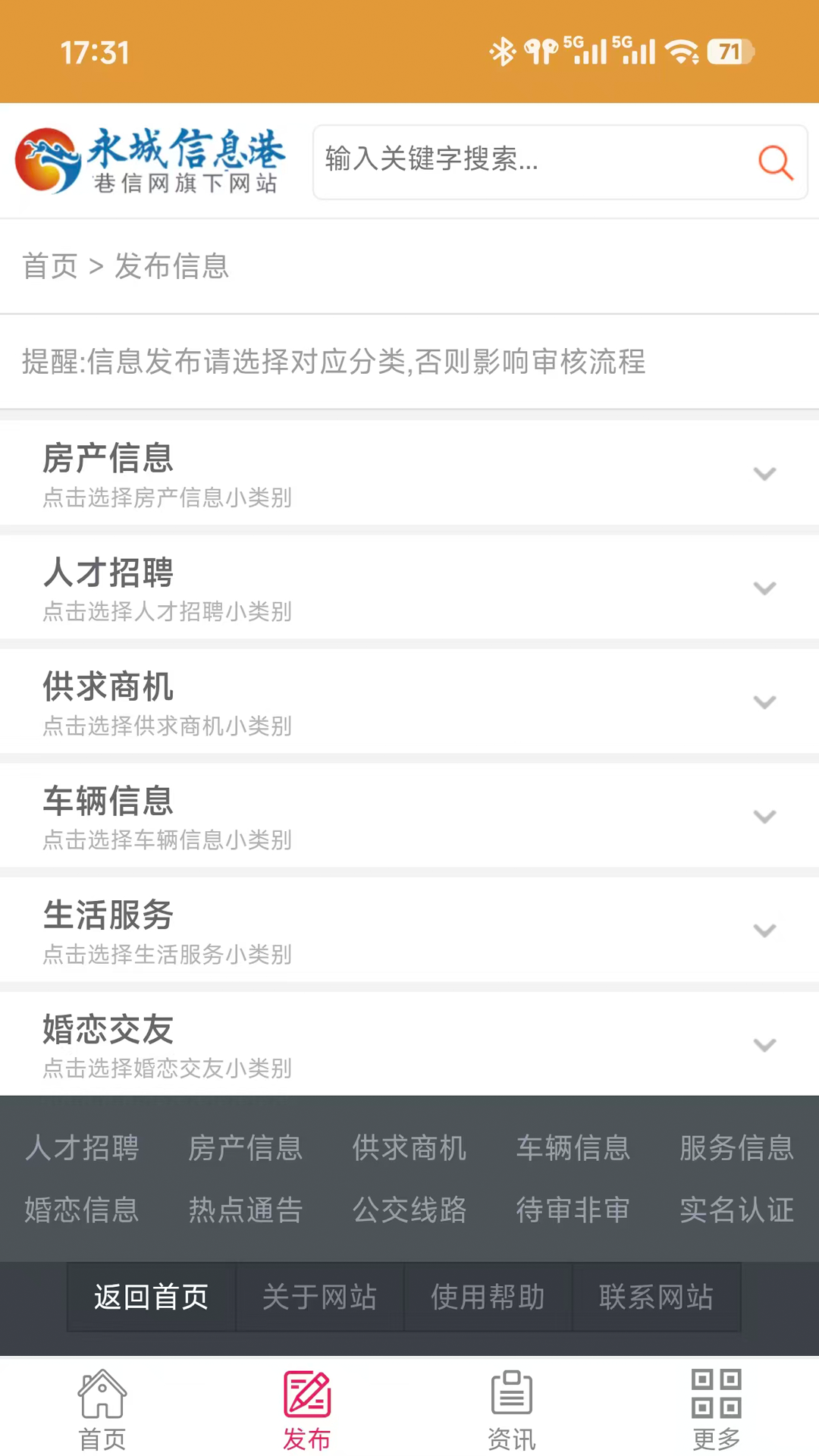819x1456 pixels.
Task: Toggle open the 供求商机 category chevron
Action: coord(764,702)
